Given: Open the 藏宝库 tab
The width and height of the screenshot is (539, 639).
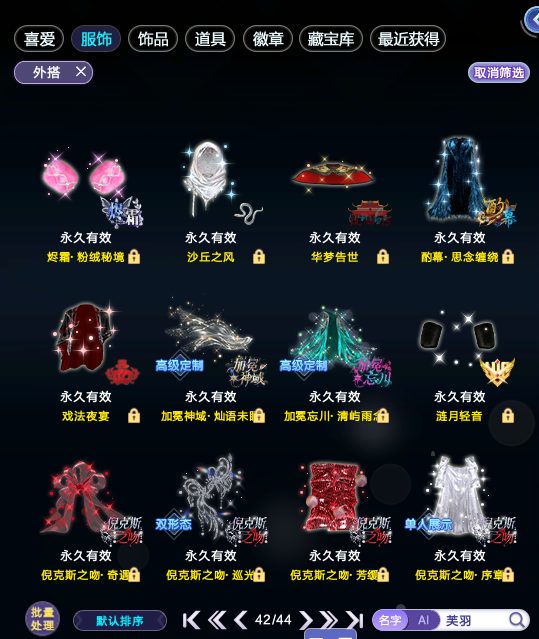Looking at the screenshot, I should coord(331,39).
